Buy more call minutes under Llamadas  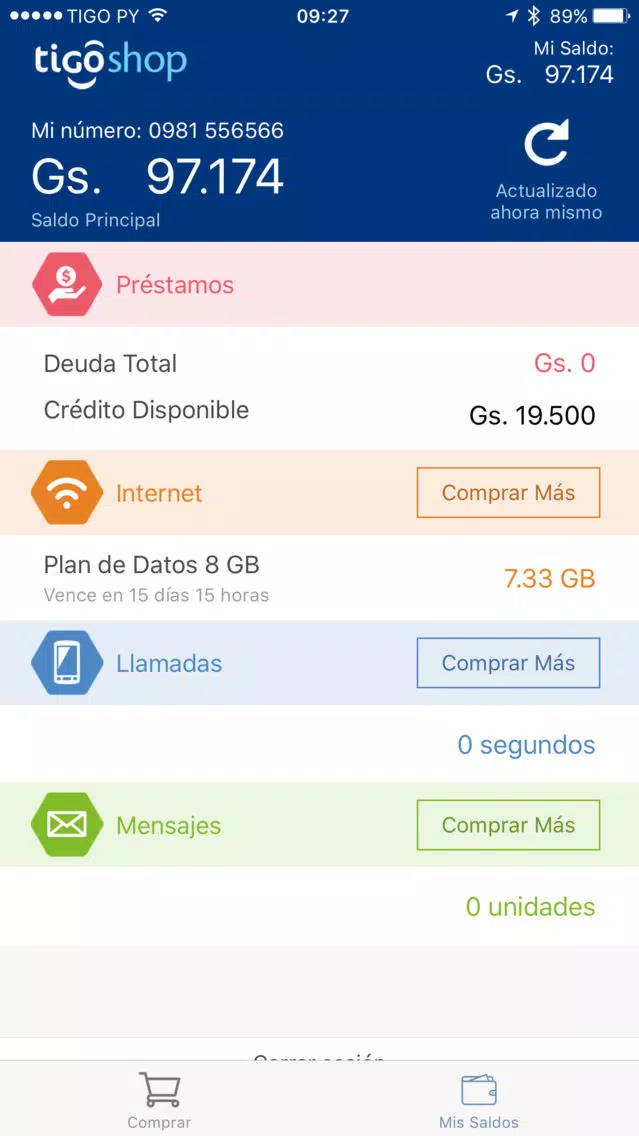[x=508, y=663]
